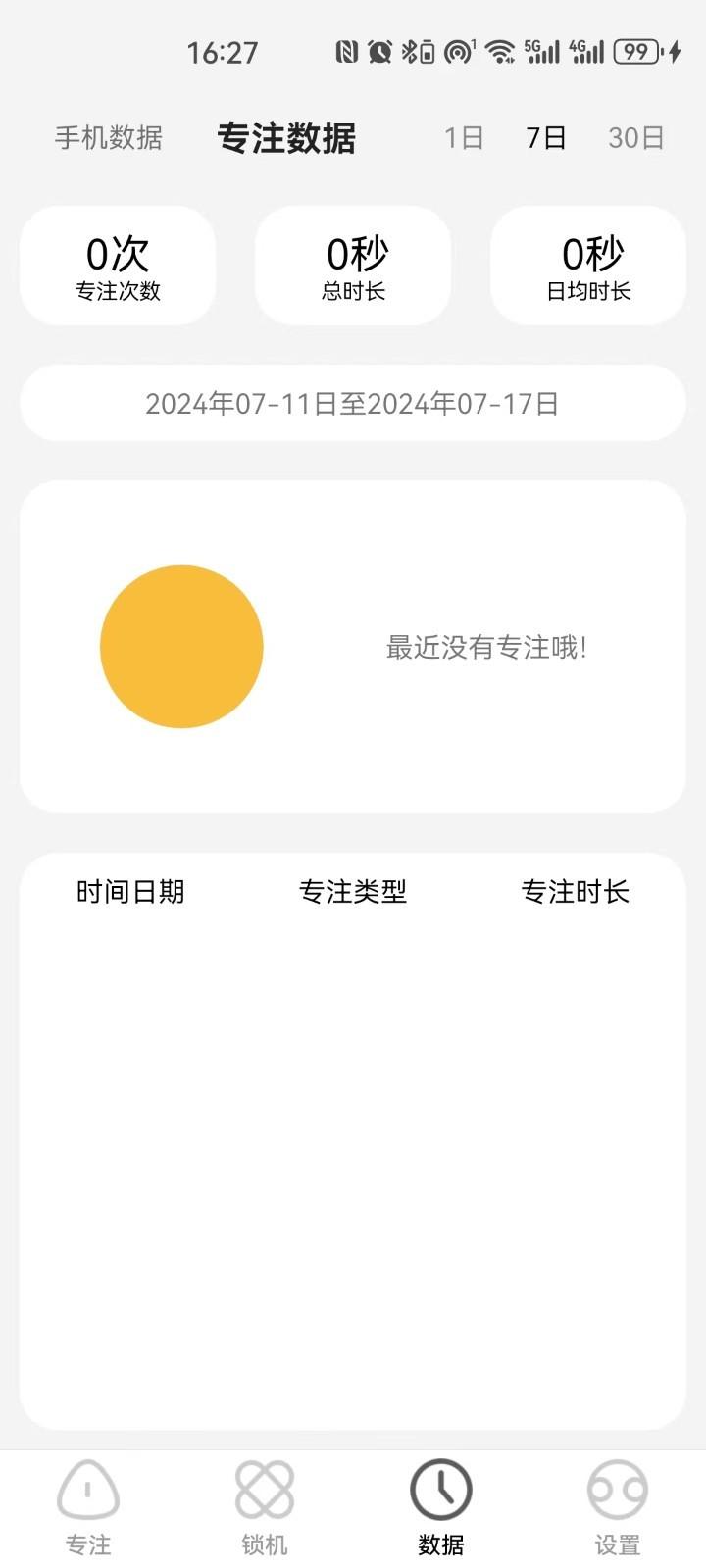
Task: Tap the 数据 (Data) clock icon
Action: [440, 1492]
